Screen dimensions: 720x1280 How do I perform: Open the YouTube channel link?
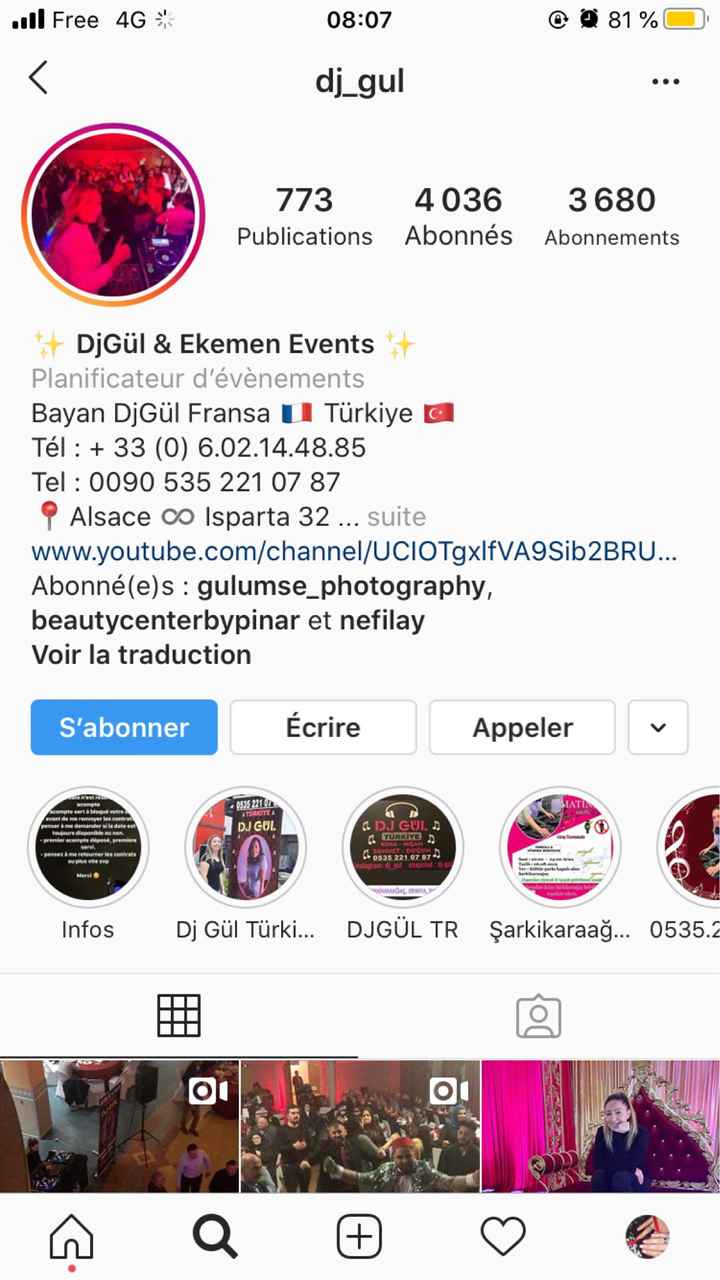point(354,552)
